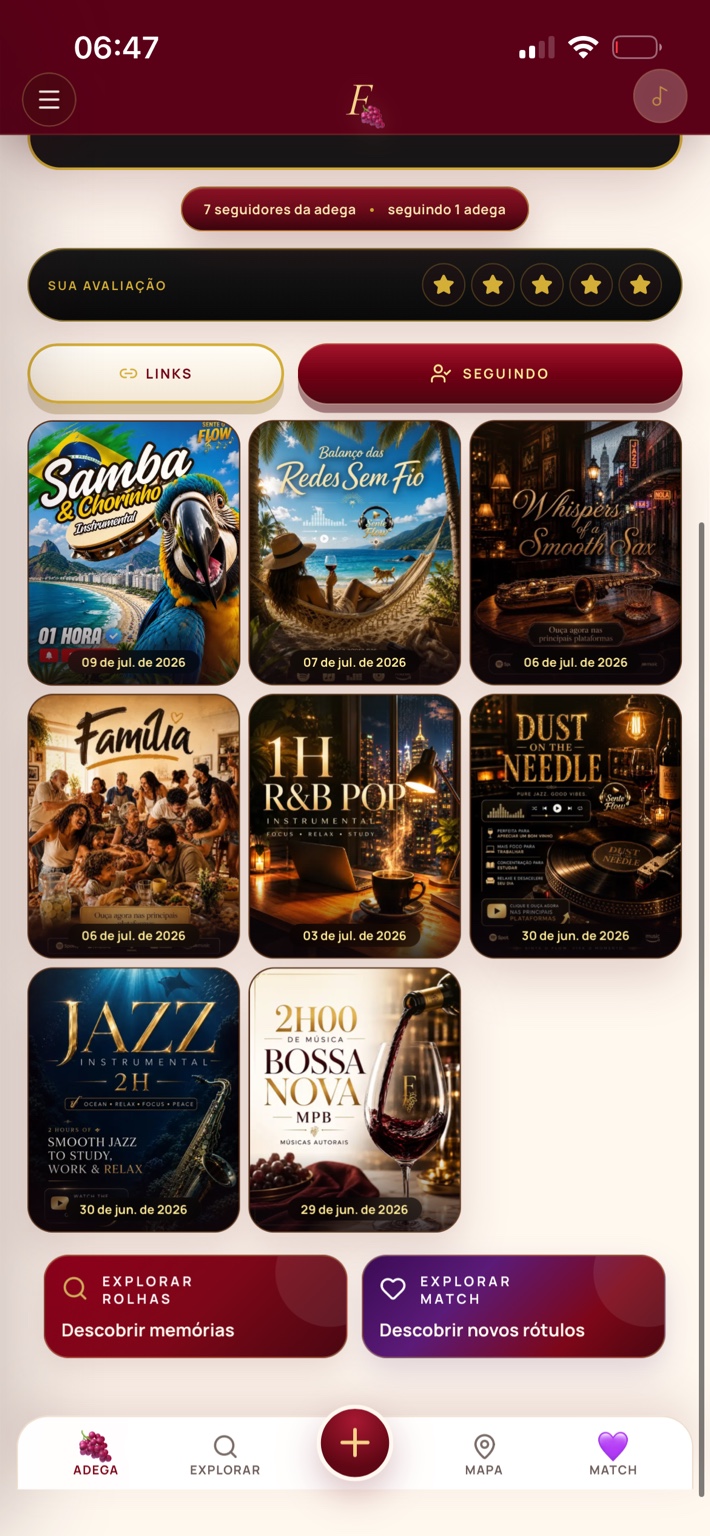Open the Dust on the Needle post

[576, 826]
